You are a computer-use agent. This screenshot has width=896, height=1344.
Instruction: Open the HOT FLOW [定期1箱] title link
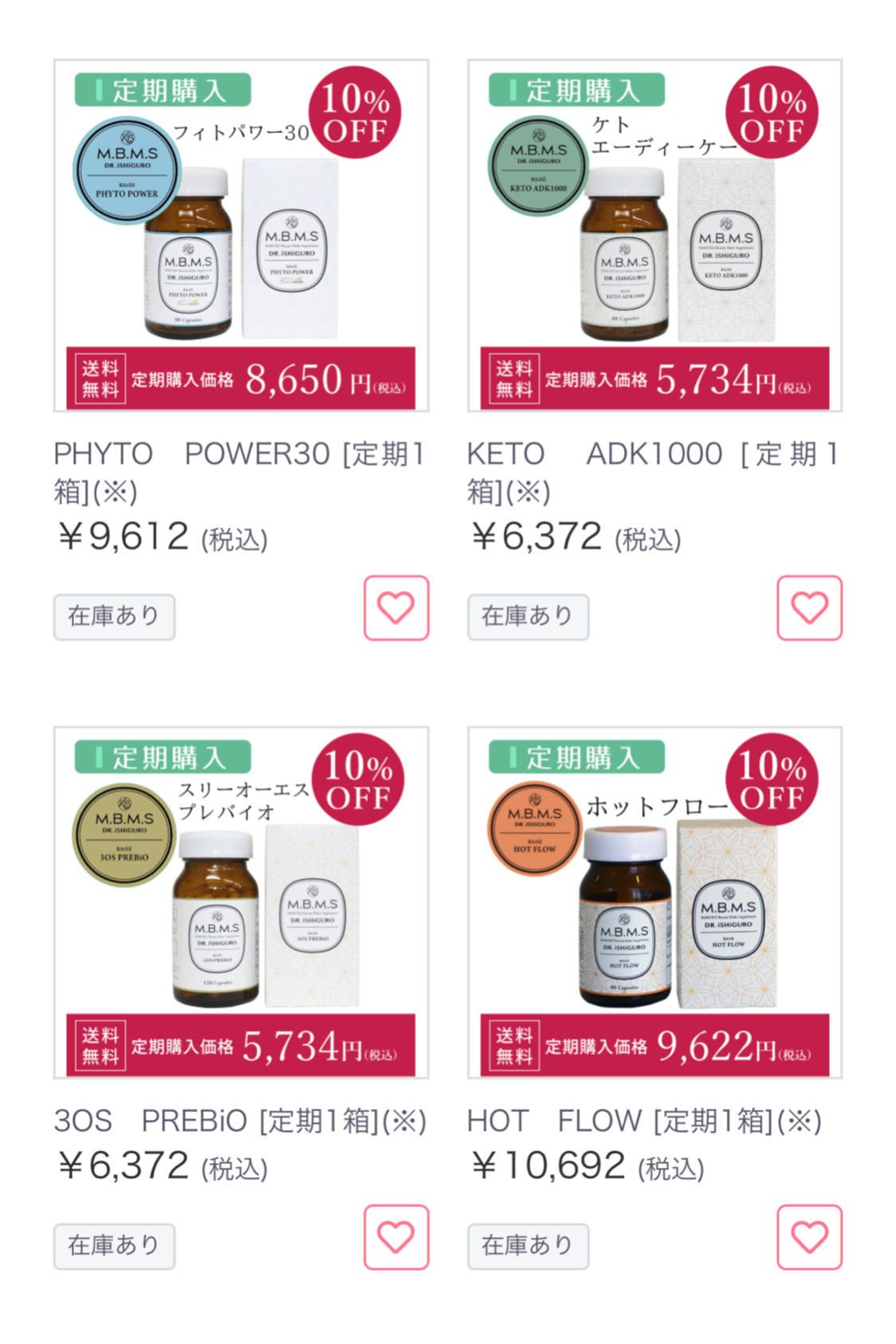643,1121
